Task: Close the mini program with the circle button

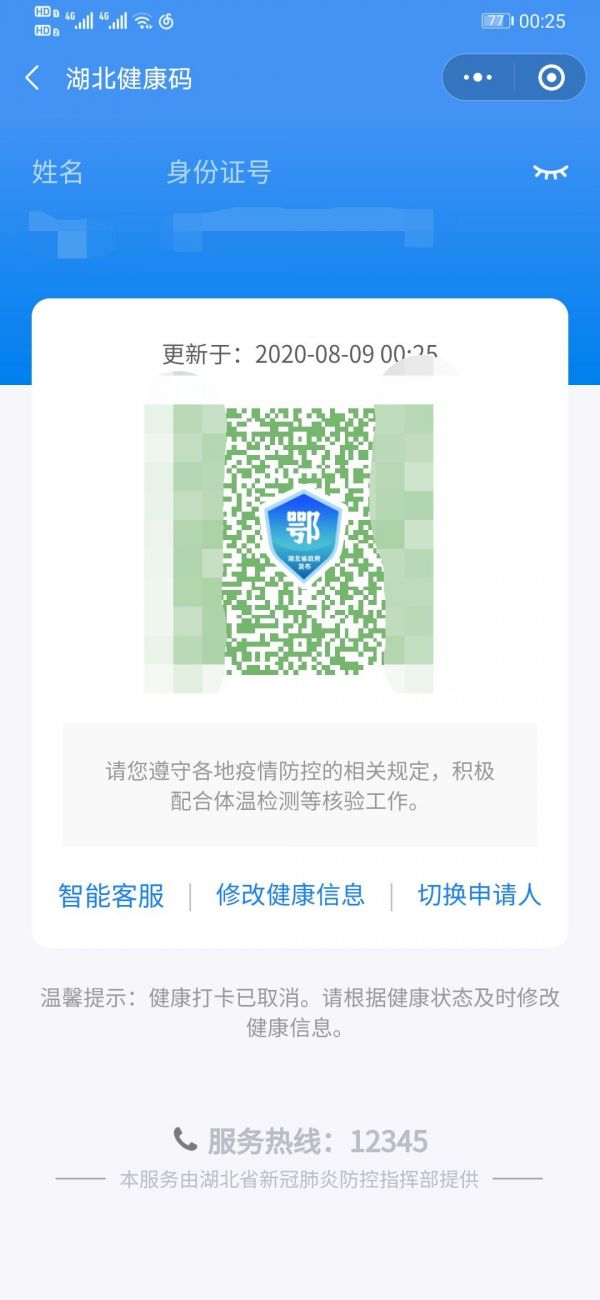Action: point(551,78)
